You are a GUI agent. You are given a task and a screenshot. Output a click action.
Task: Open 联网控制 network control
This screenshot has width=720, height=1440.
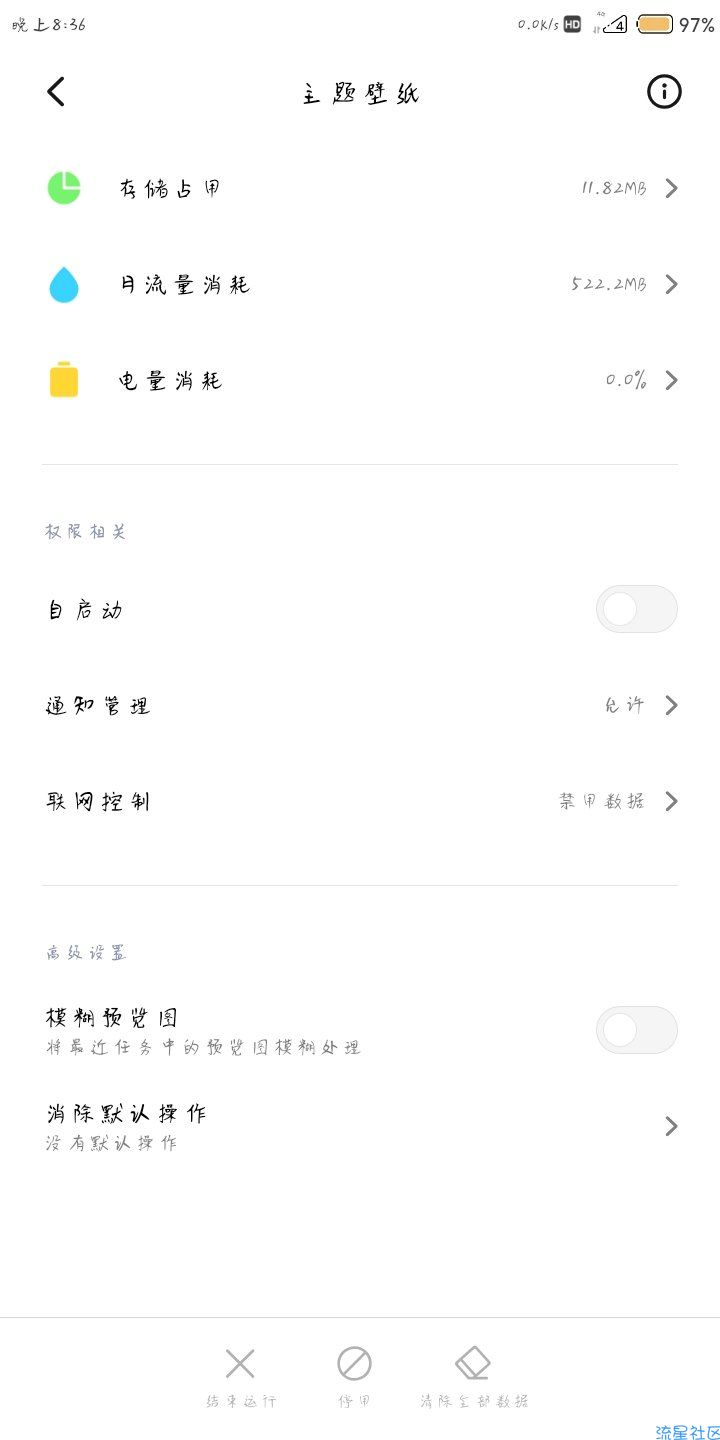[x=360, y=801]
